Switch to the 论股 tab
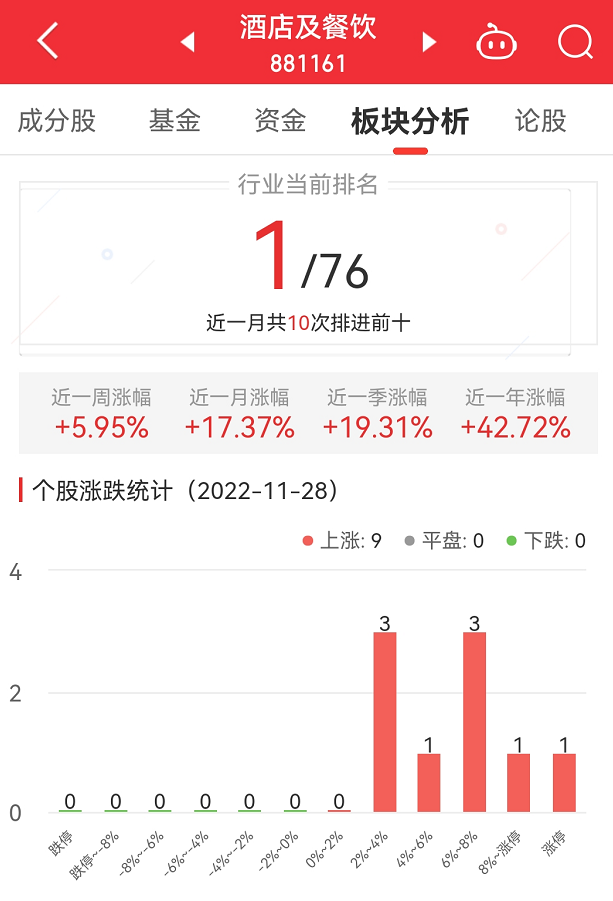Image resolution: width=613 pixels, height=901 pixels. coord(540,121)
